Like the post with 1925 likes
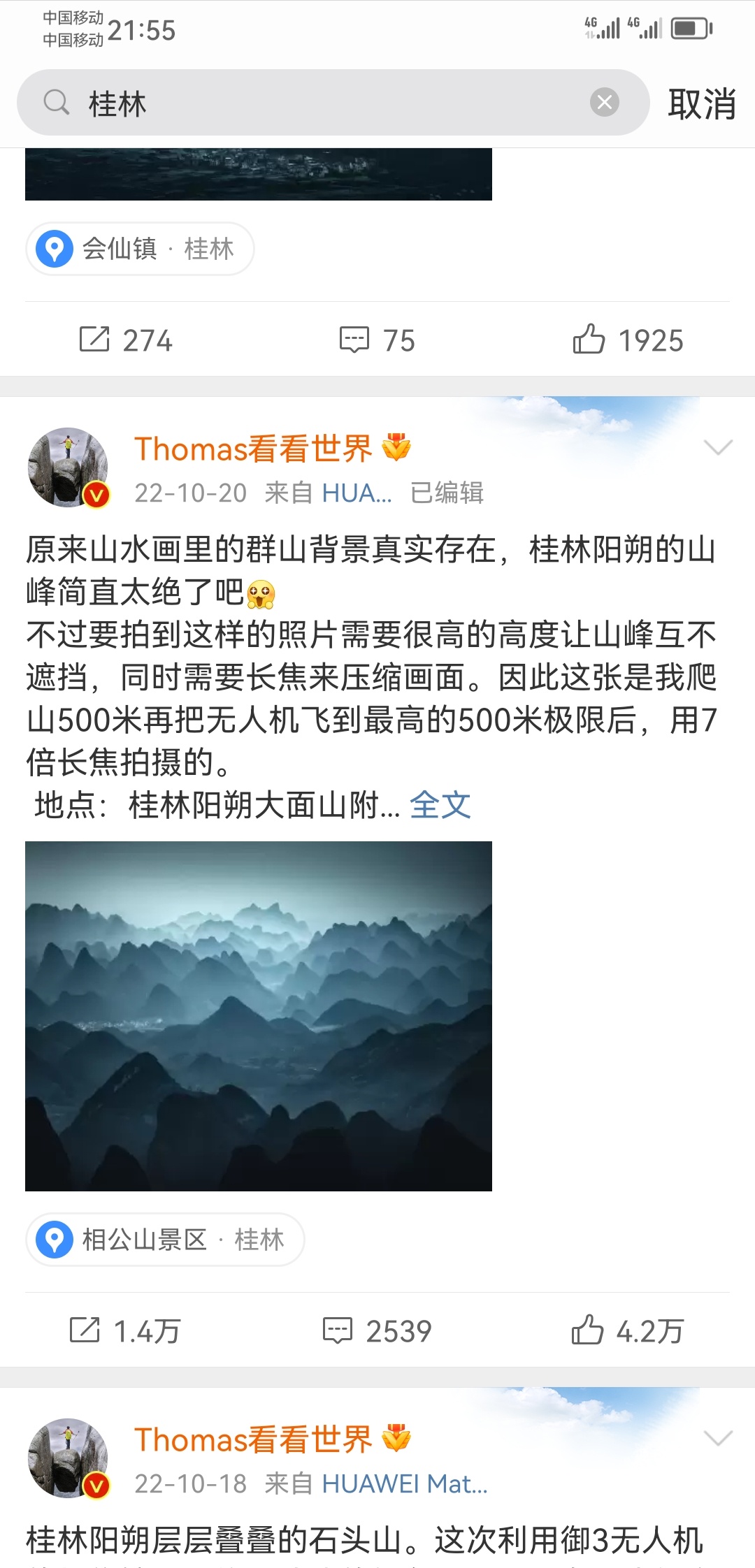755x1568 pixels. (628, 340)
